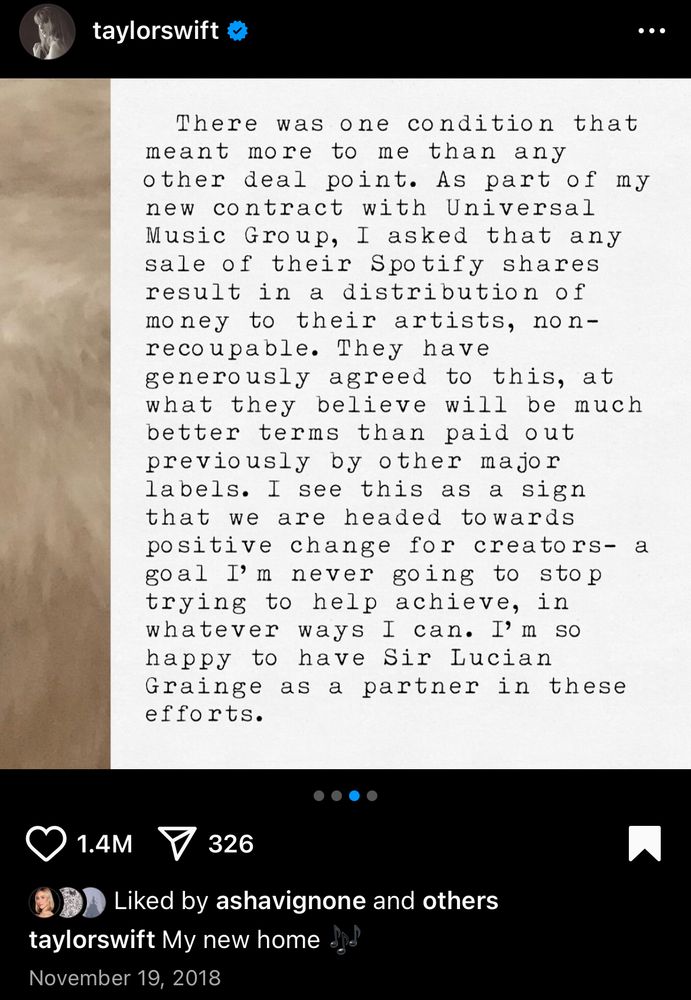The image size is (691, 1000).
Task: Like this post with the heart icon
Action: click(46, 843)
